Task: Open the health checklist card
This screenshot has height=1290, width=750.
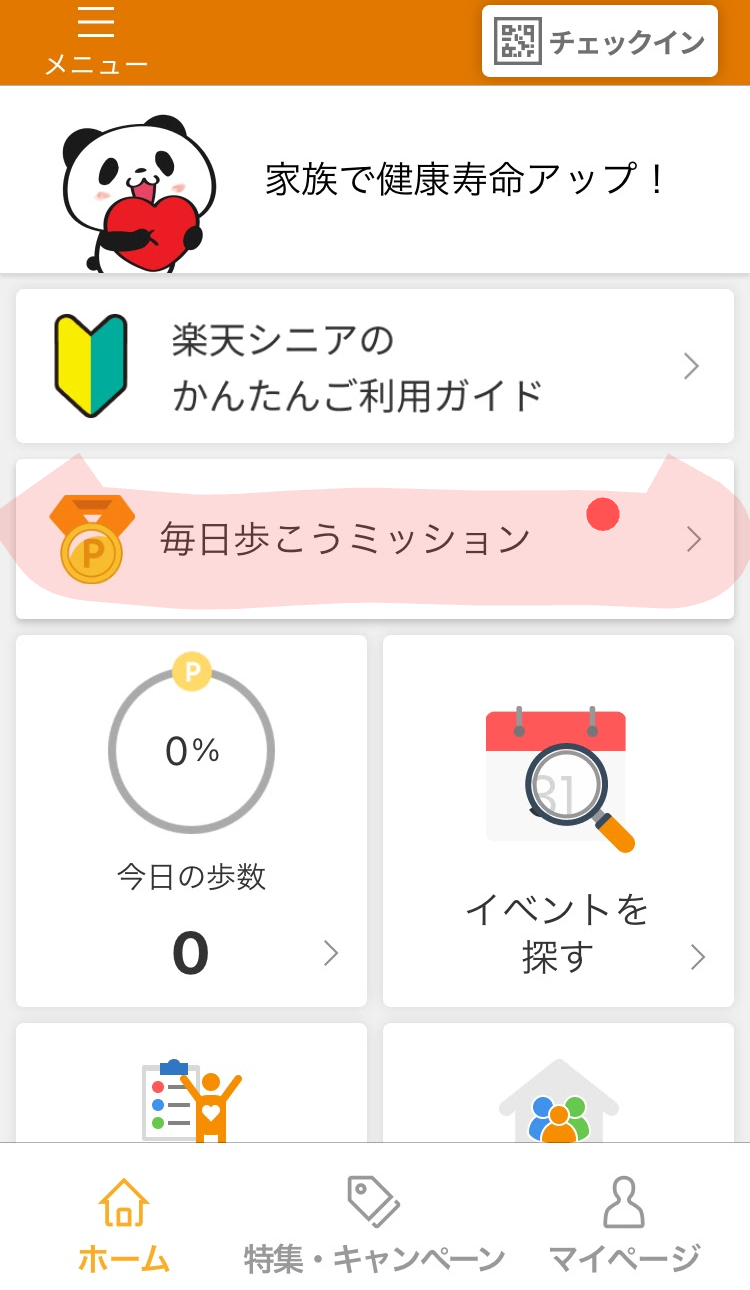Action: 191,1090
